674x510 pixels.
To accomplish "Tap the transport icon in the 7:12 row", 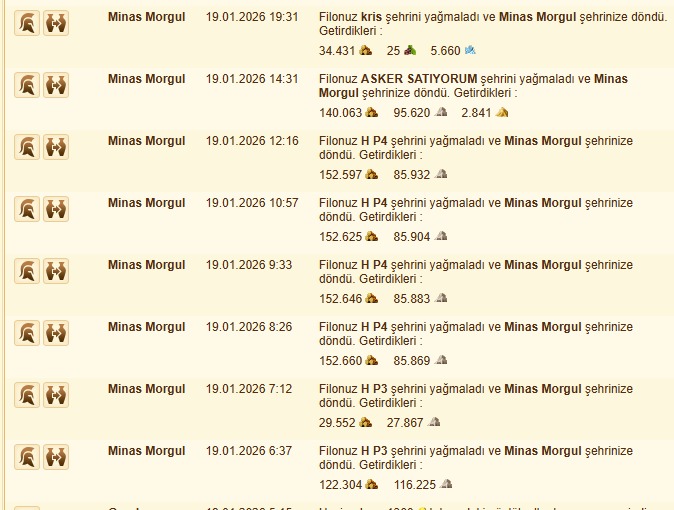I will 56,394.
